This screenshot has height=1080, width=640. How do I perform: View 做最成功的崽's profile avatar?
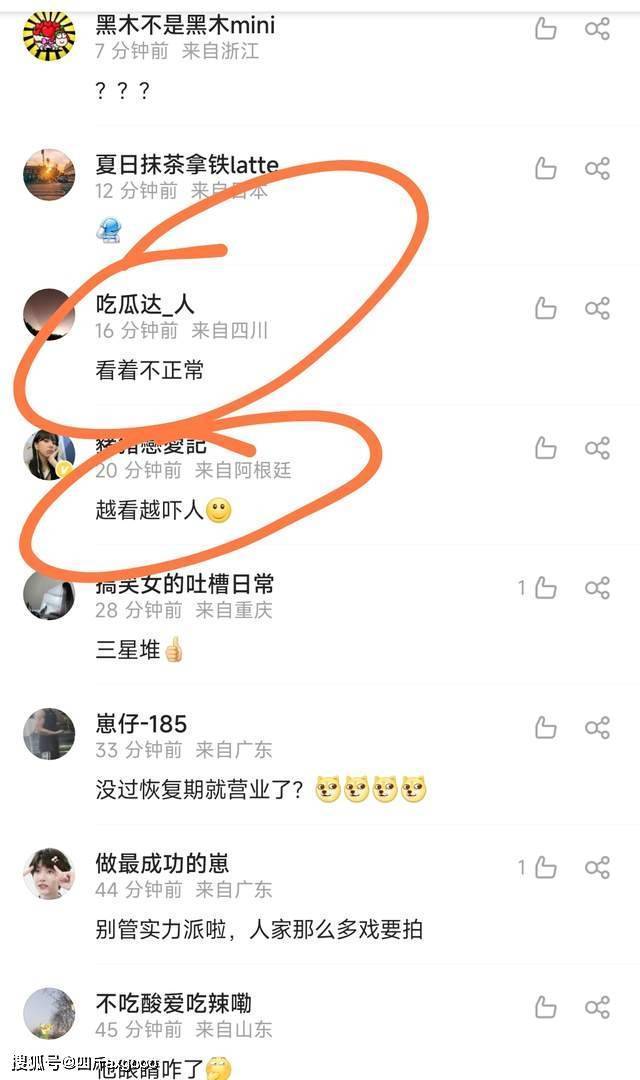[49, 874]
